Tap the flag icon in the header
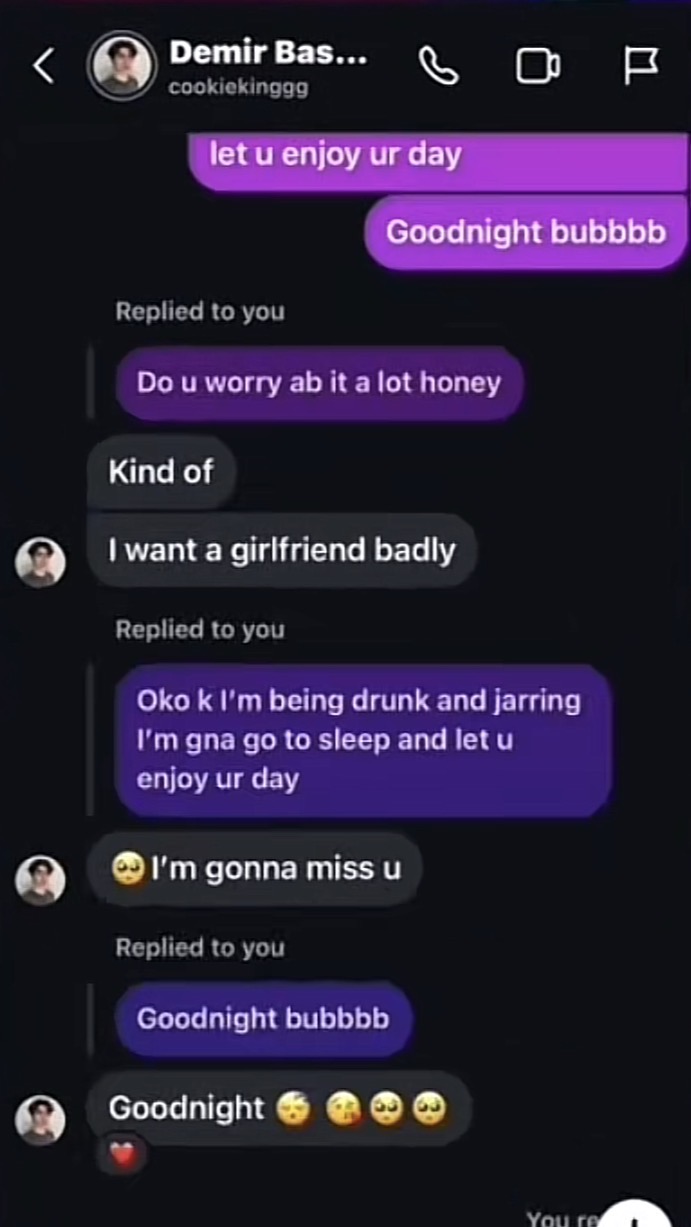691x1227 pixels. tap(640, 67)
